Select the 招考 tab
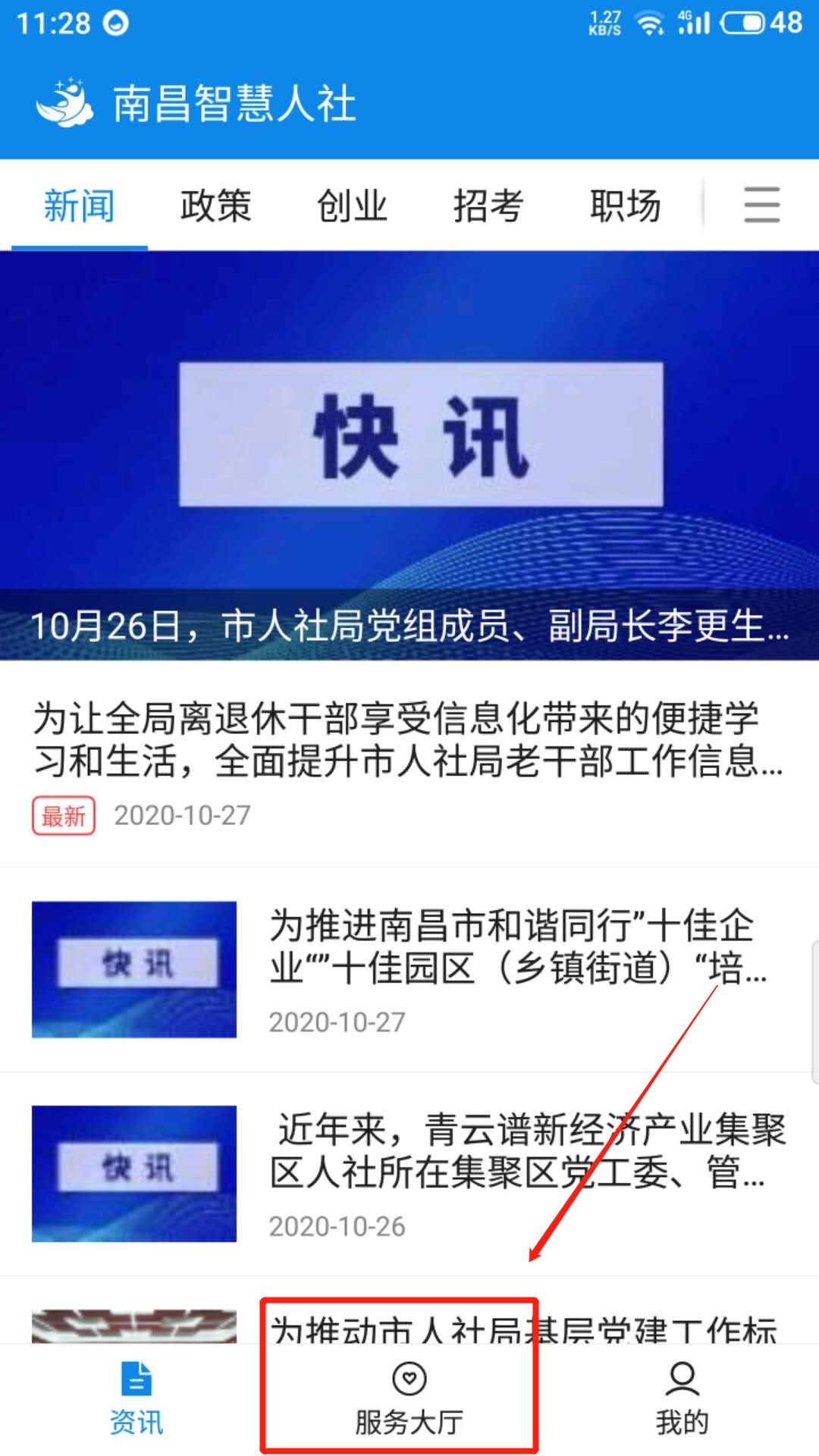Screen dimensions: 819x1456 pyautogui.click(x=488, y=206)
